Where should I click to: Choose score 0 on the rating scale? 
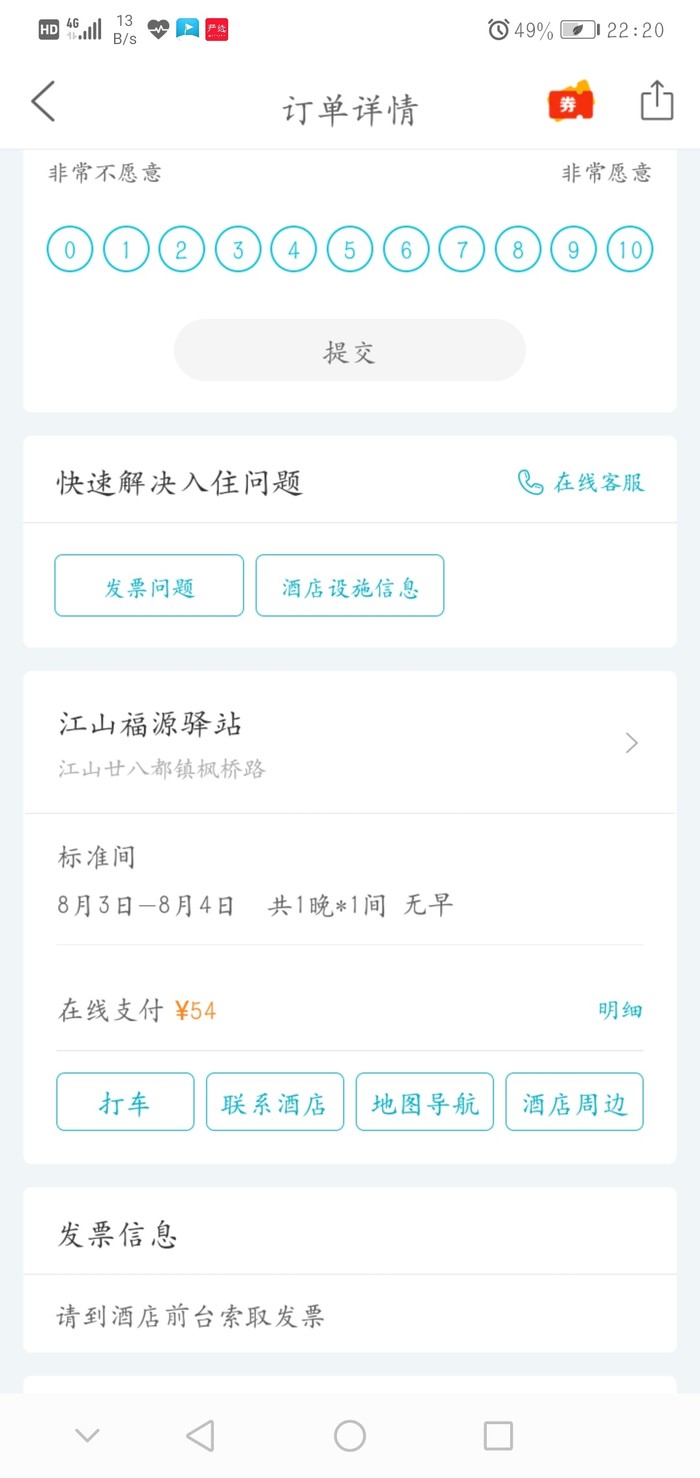pyautogui.click(x=70, y=250)
